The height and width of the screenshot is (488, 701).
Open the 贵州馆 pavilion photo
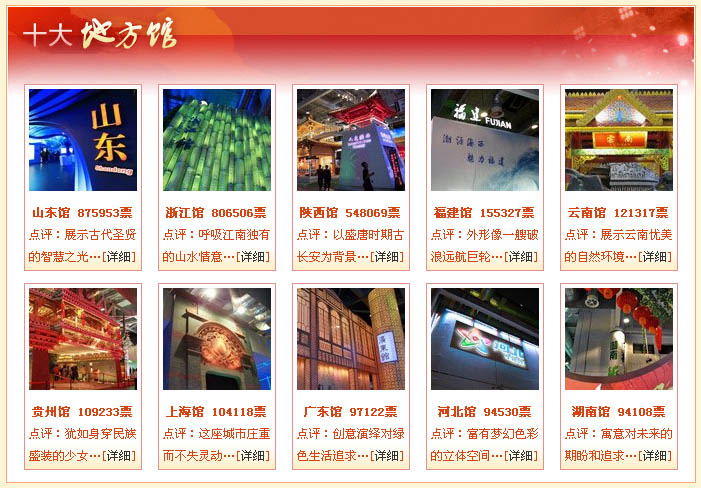point(83,339)
